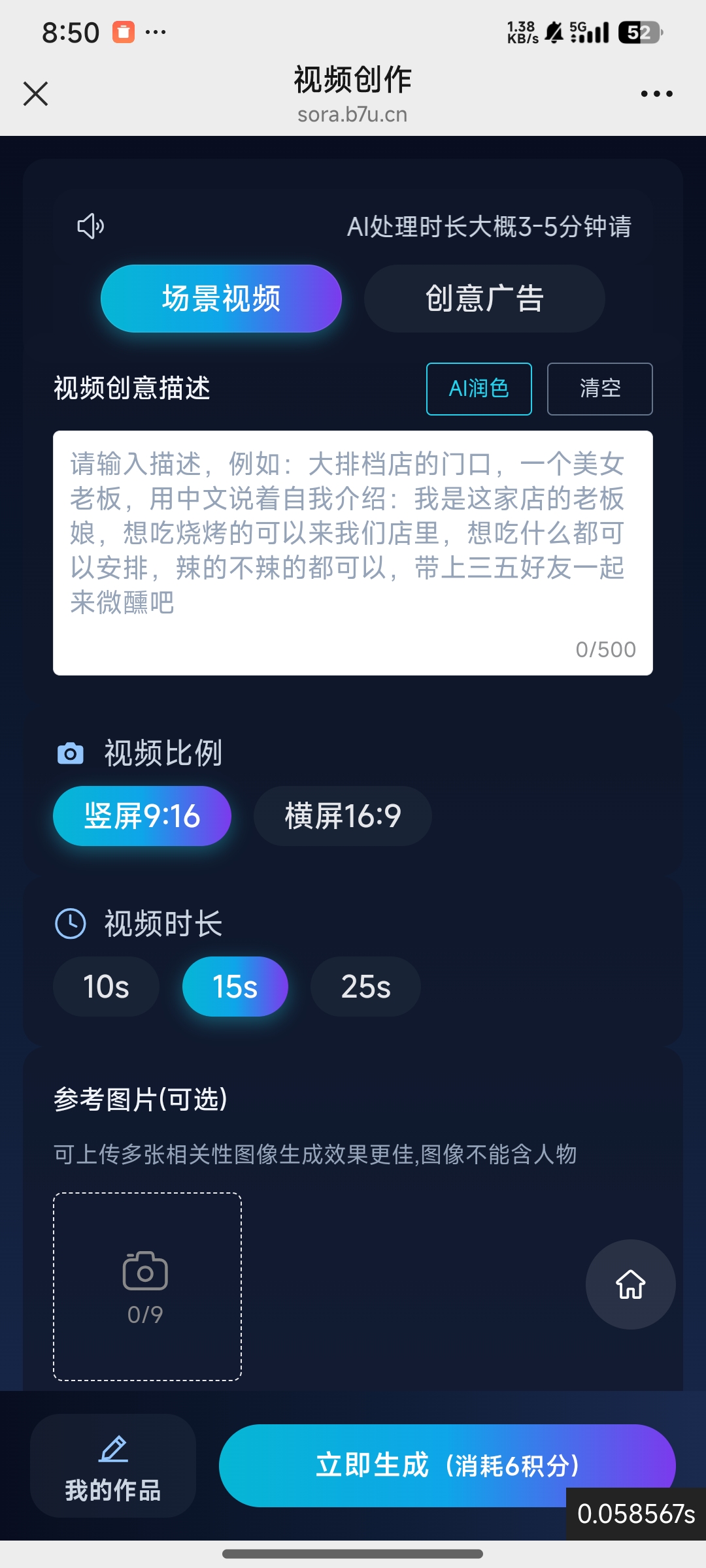Open 我的作品 via the pencil icon
The image size is (706, 1568).
tap(112, 1465)
